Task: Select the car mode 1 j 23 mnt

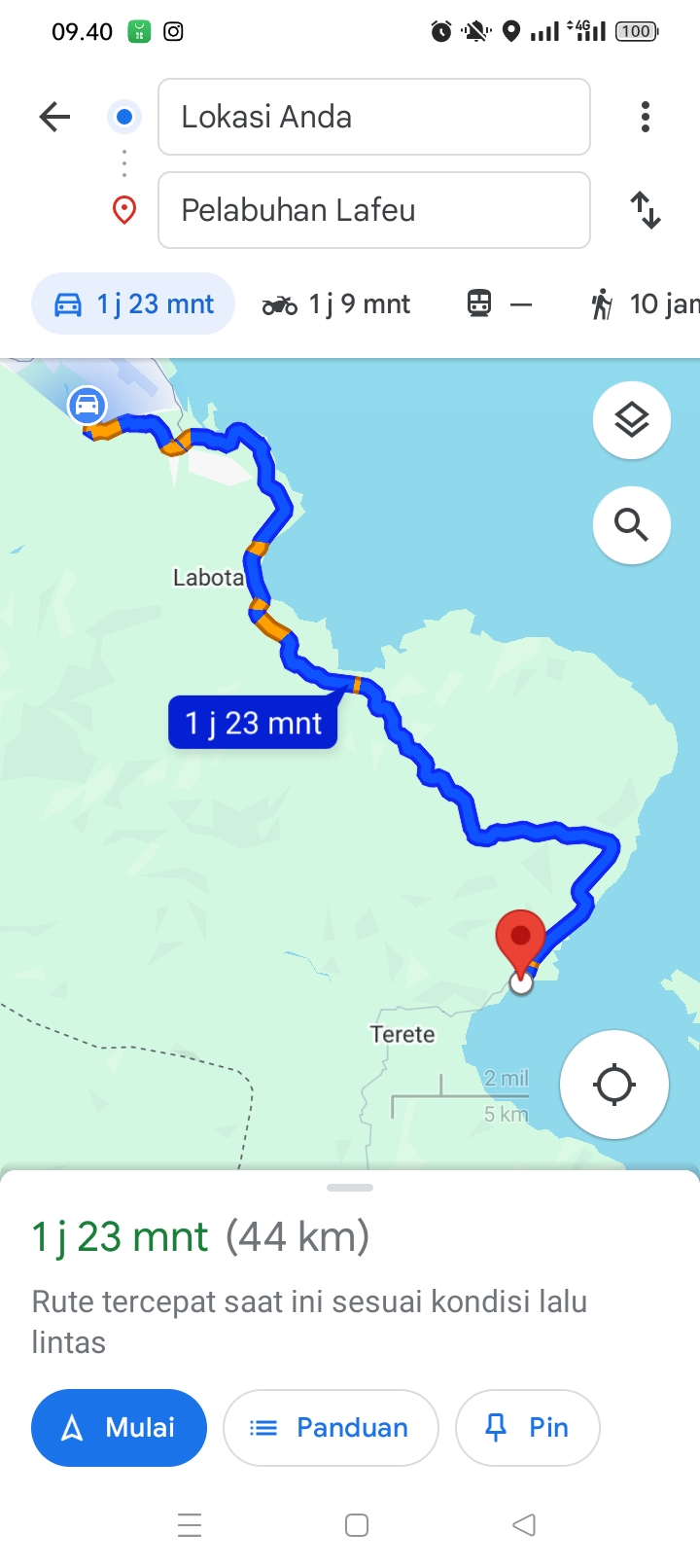Action: [x=133, y=304]
